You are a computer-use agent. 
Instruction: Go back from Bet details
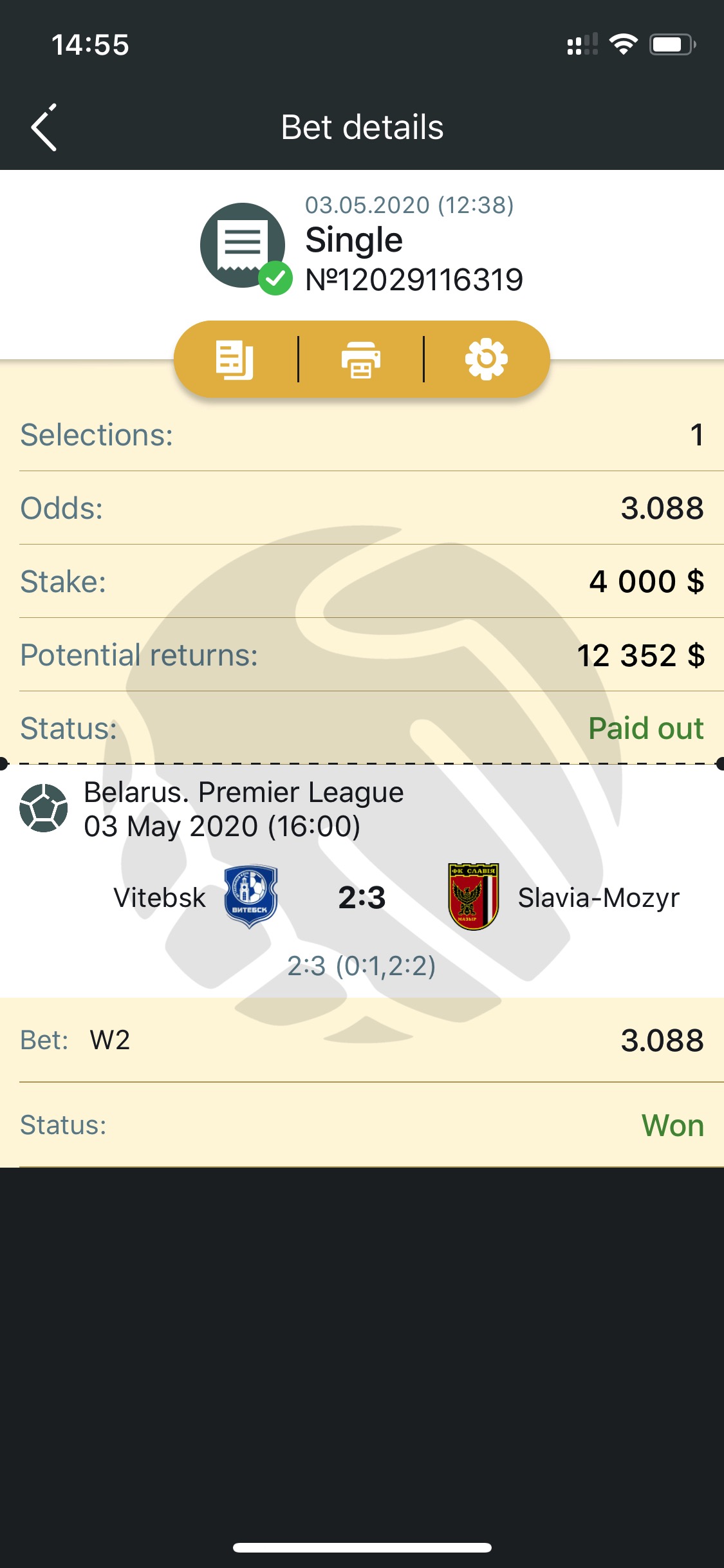click(x=44, y=127)
